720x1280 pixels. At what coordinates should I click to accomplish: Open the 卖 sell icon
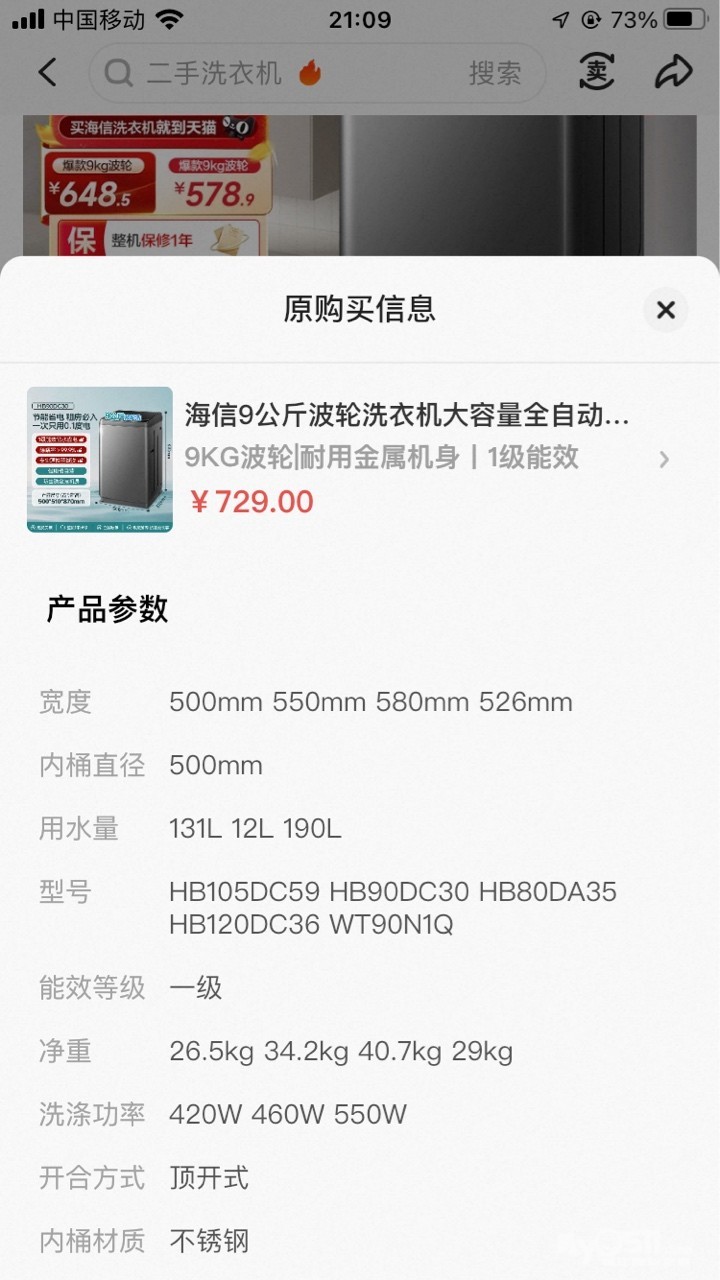(597, 72)
